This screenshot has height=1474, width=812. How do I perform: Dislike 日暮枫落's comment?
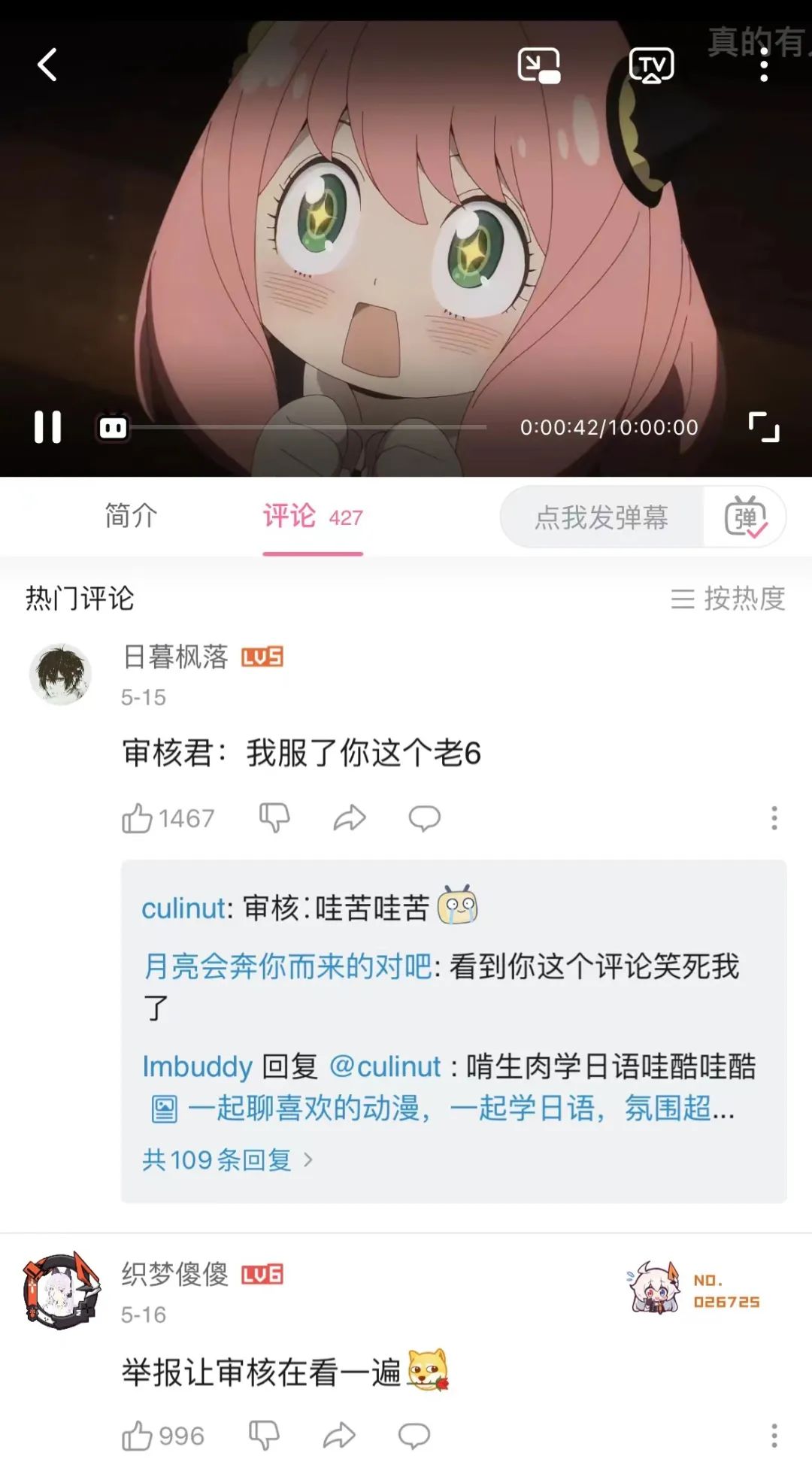click(x=274, y=817)
